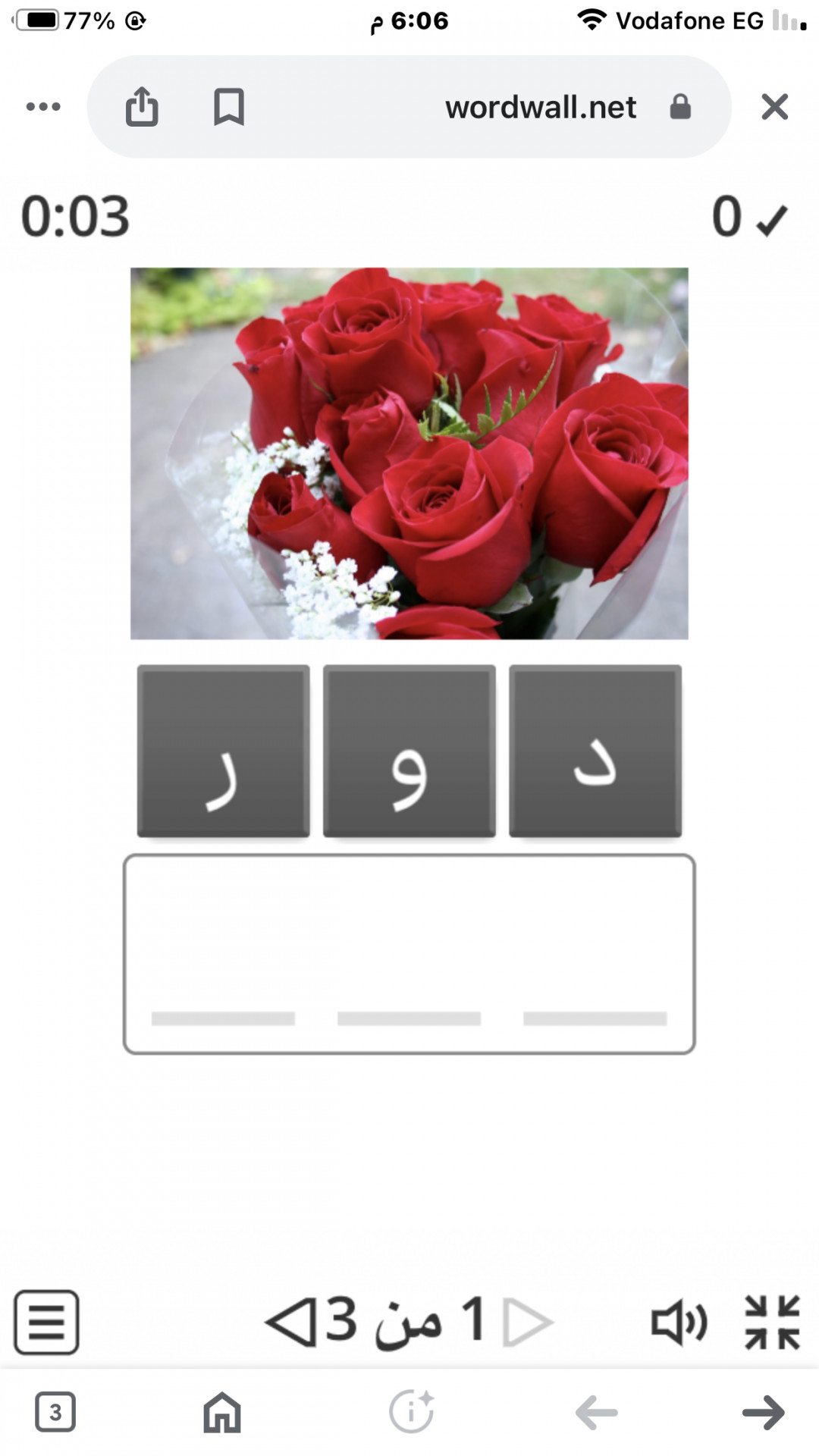The width and height of the screenshot is (819, 1456).
Task: Bookmark this page
Action: coord(228,107)
